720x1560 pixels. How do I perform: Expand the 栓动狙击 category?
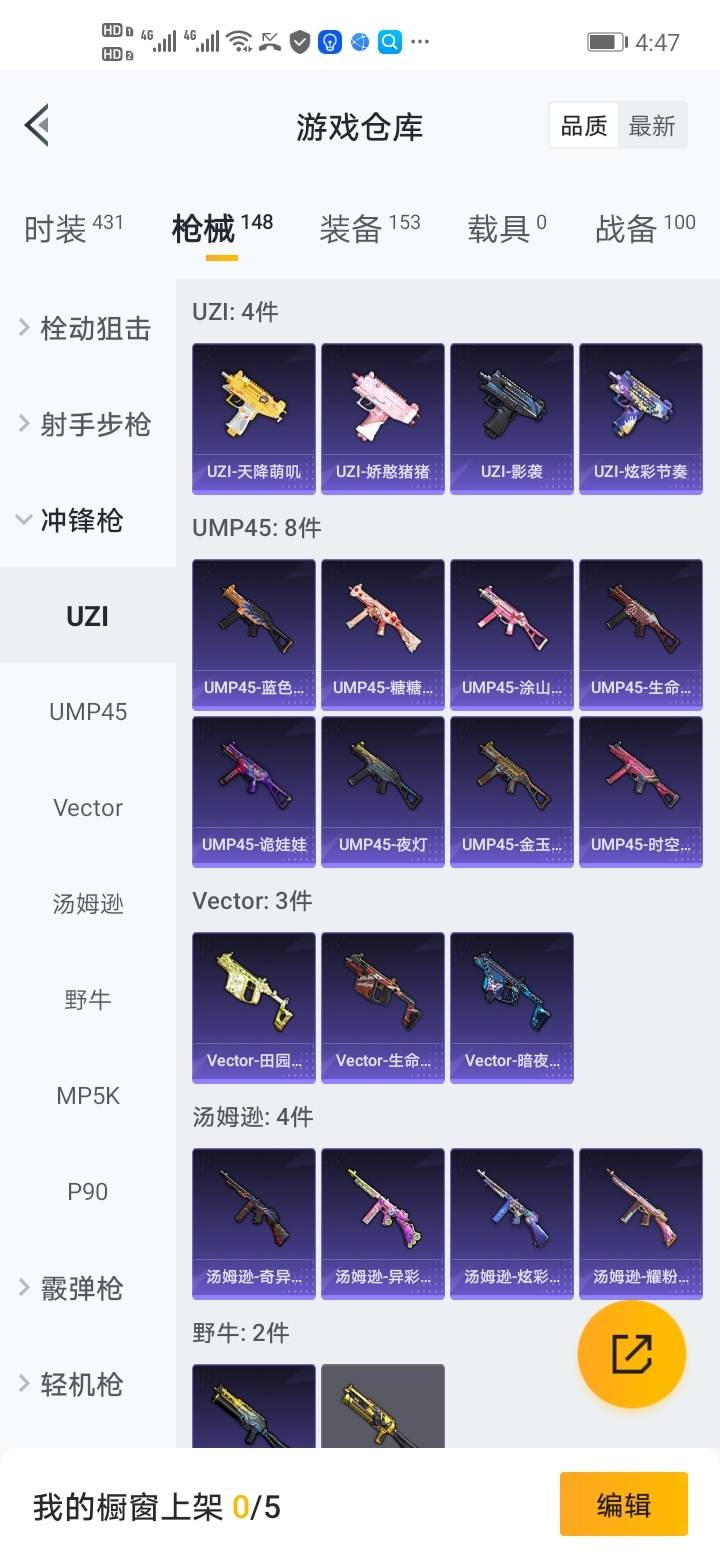87,328
